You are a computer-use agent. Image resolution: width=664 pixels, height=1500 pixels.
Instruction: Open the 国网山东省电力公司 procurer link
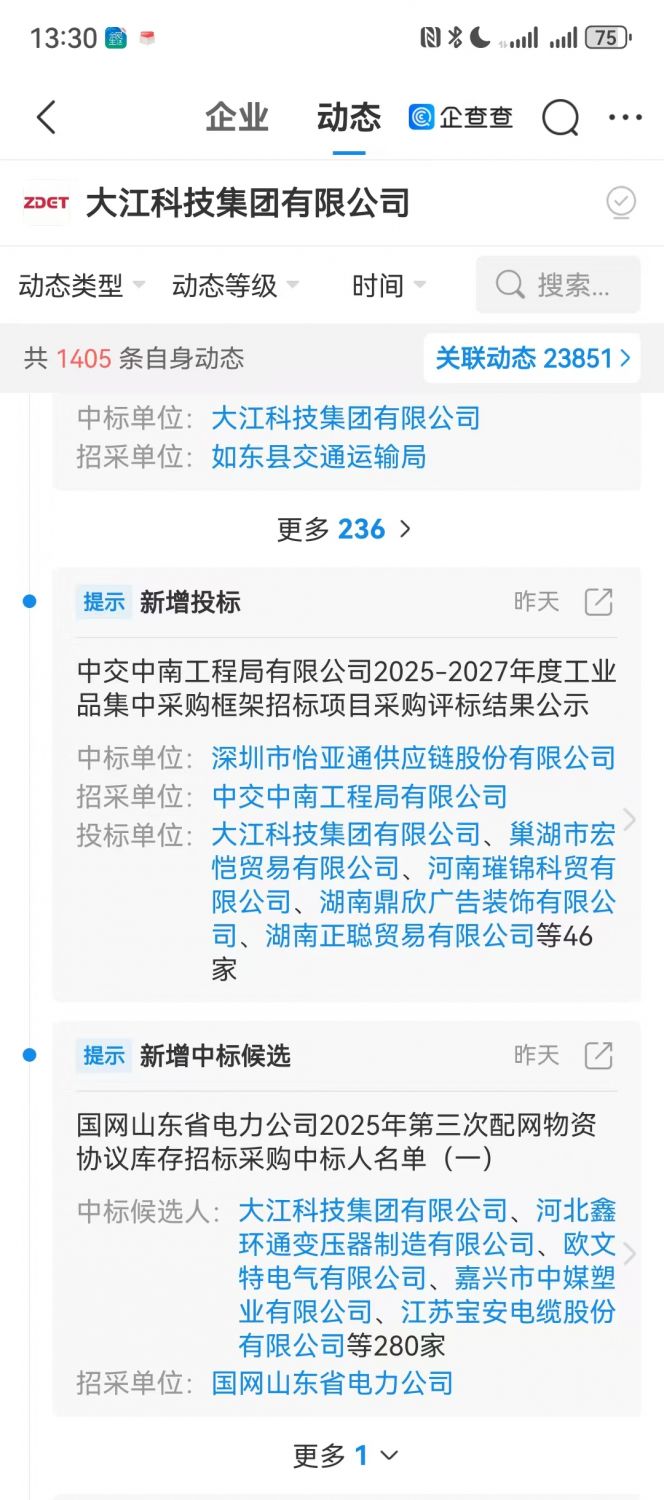(x=332, y=1383)
